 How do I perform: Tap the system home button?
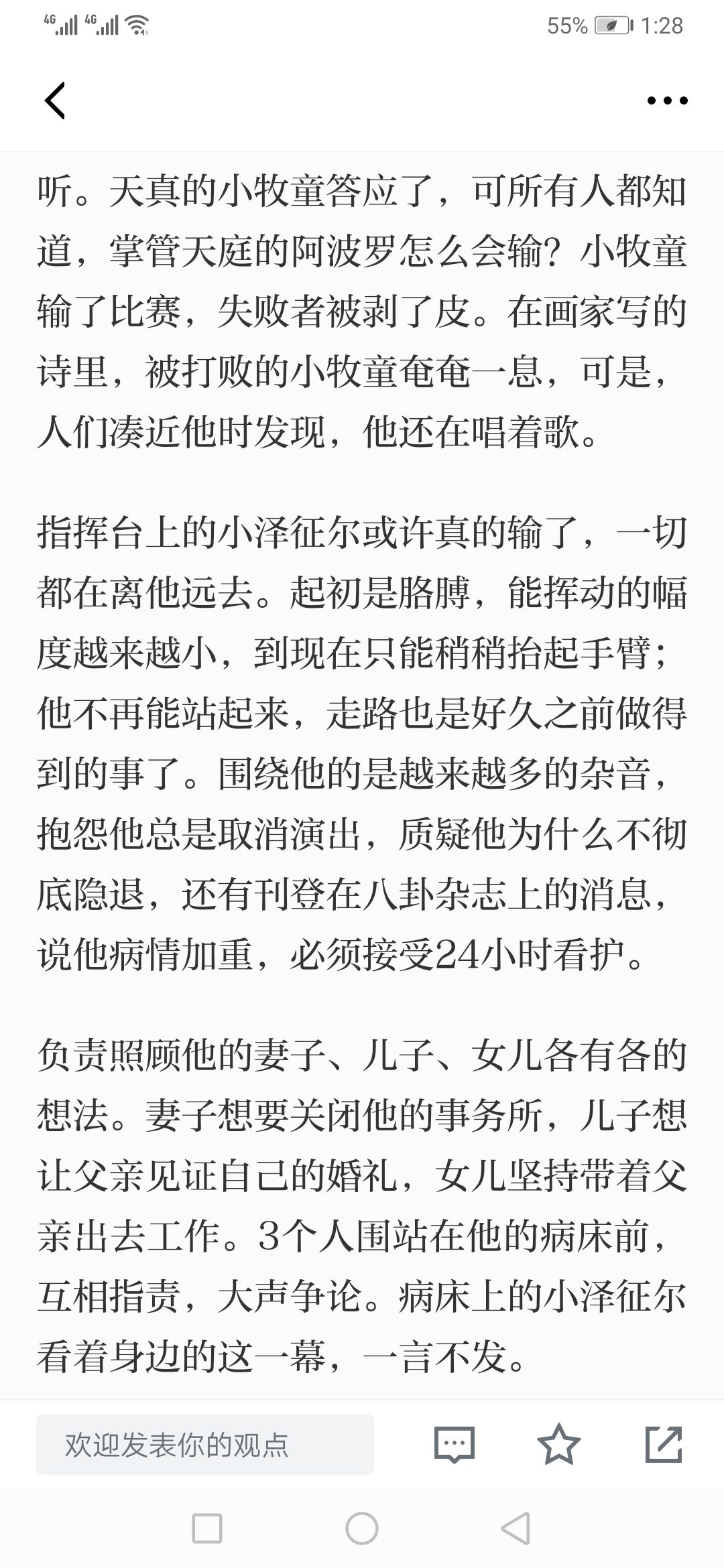pyautogui.click(x=362, y=1528)
